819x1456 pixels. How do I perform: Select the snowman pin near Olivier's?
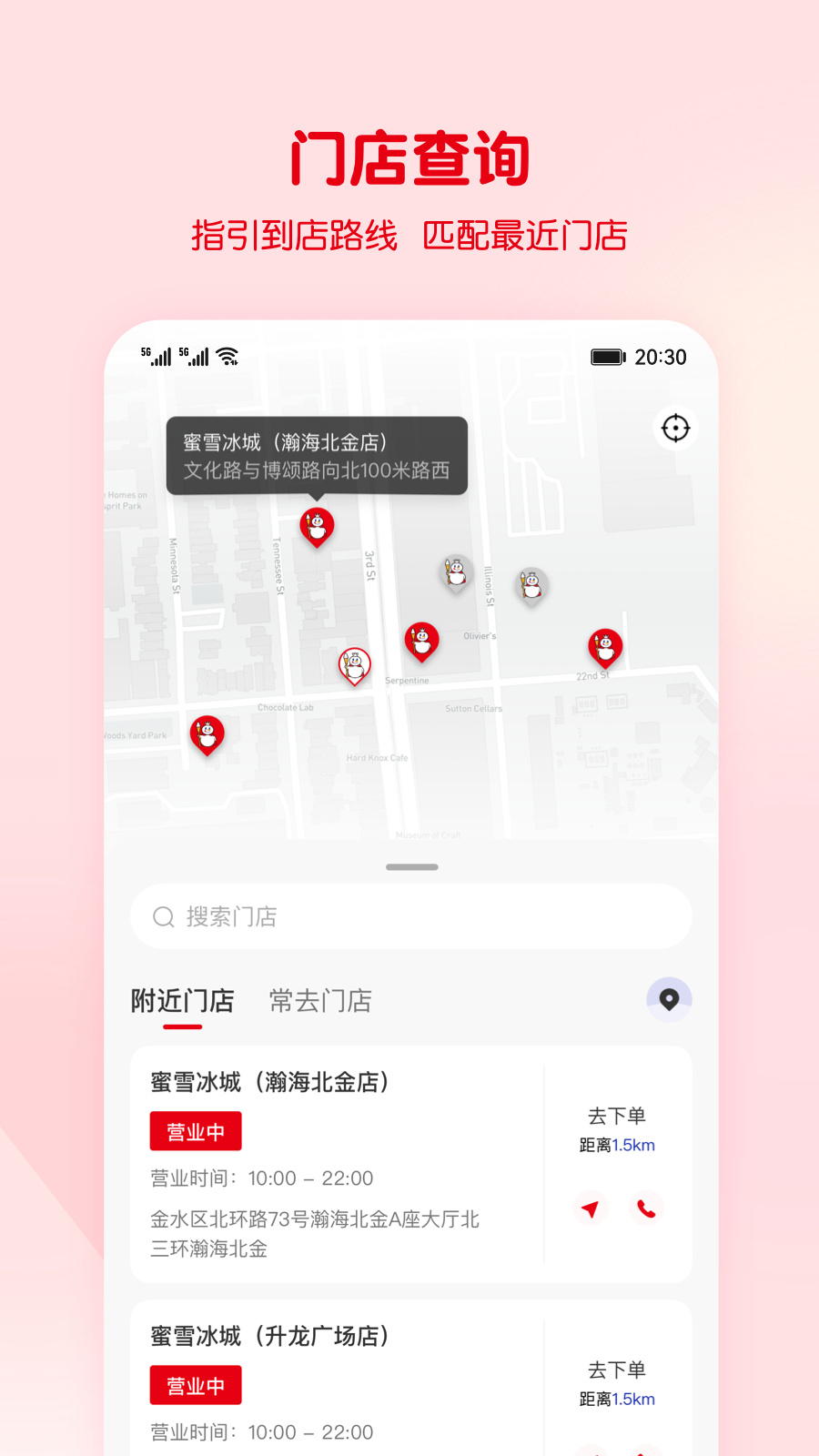coord(422,640)
